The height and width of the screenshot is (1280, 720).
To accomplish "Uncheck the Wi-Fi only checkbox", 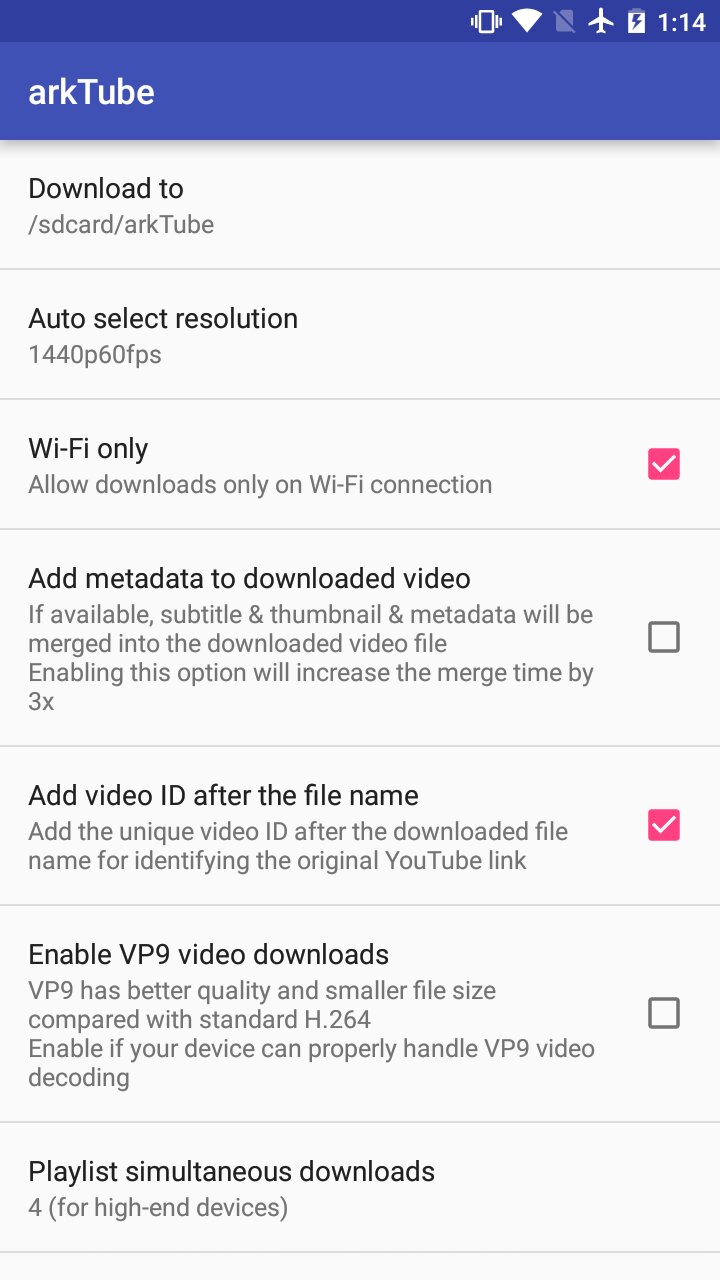I will (663, 464).
